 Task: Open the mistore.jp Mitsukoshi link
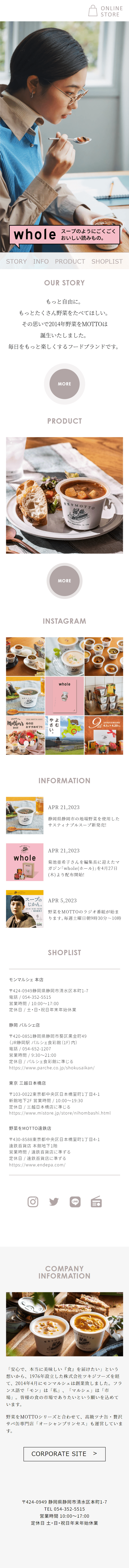pos(59,1113)
